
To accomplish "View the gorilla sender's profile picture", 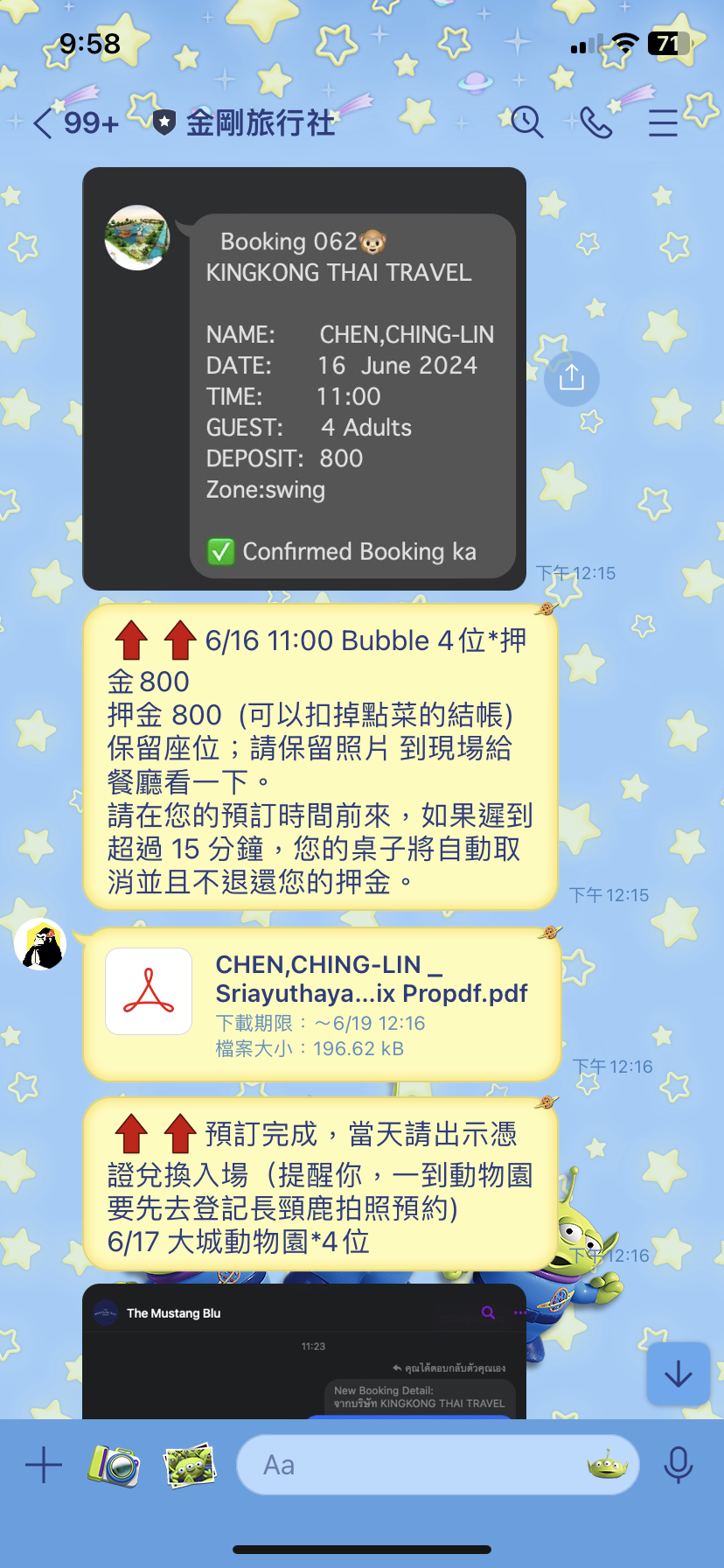I will (40, 945).
